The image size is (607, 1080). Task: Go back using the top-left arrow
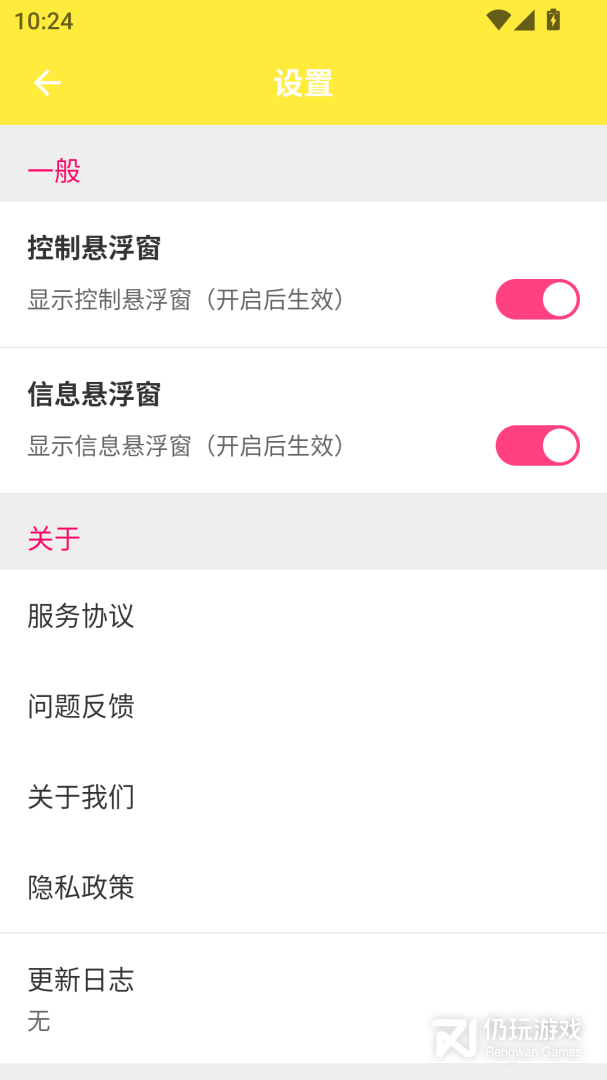coord(47,83)
